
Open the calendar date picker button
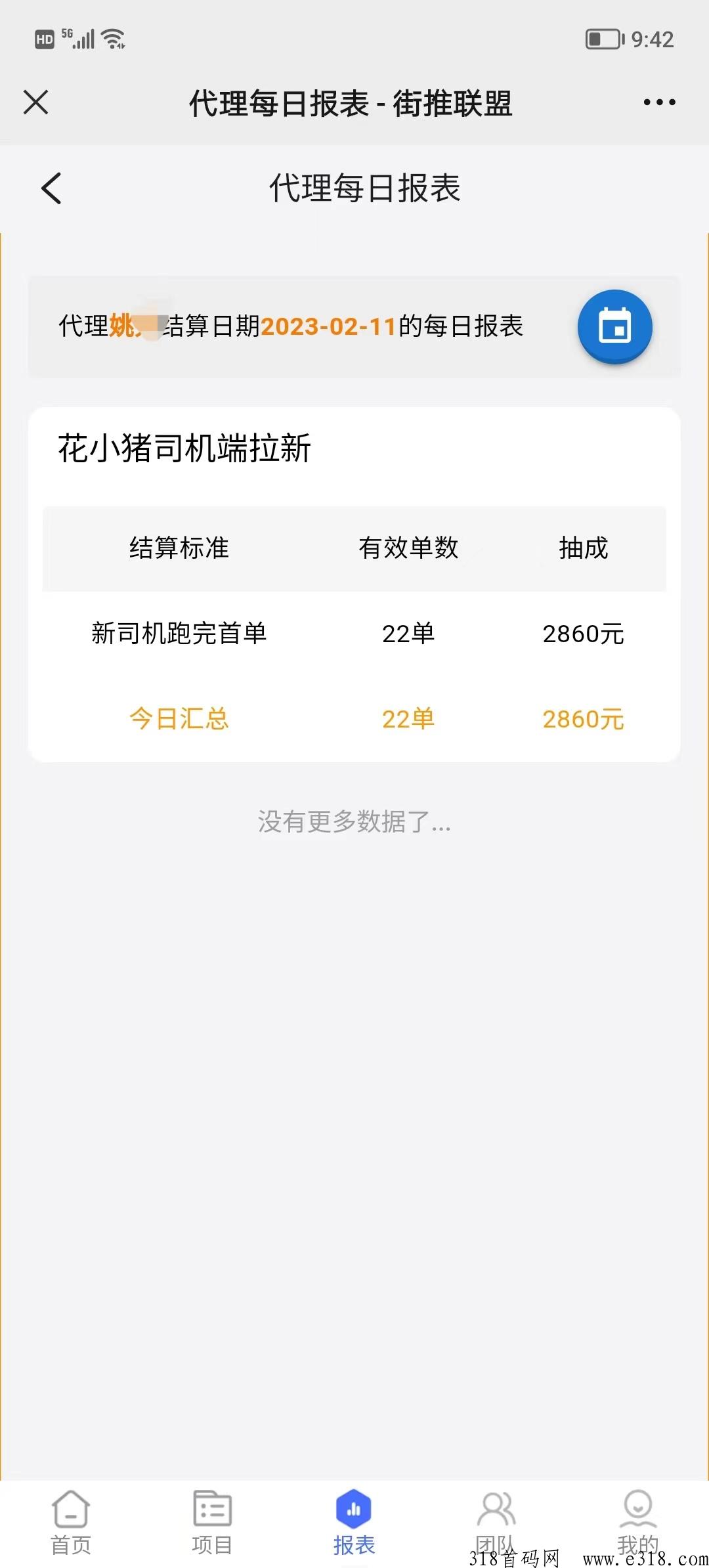(x=614, y=326)
